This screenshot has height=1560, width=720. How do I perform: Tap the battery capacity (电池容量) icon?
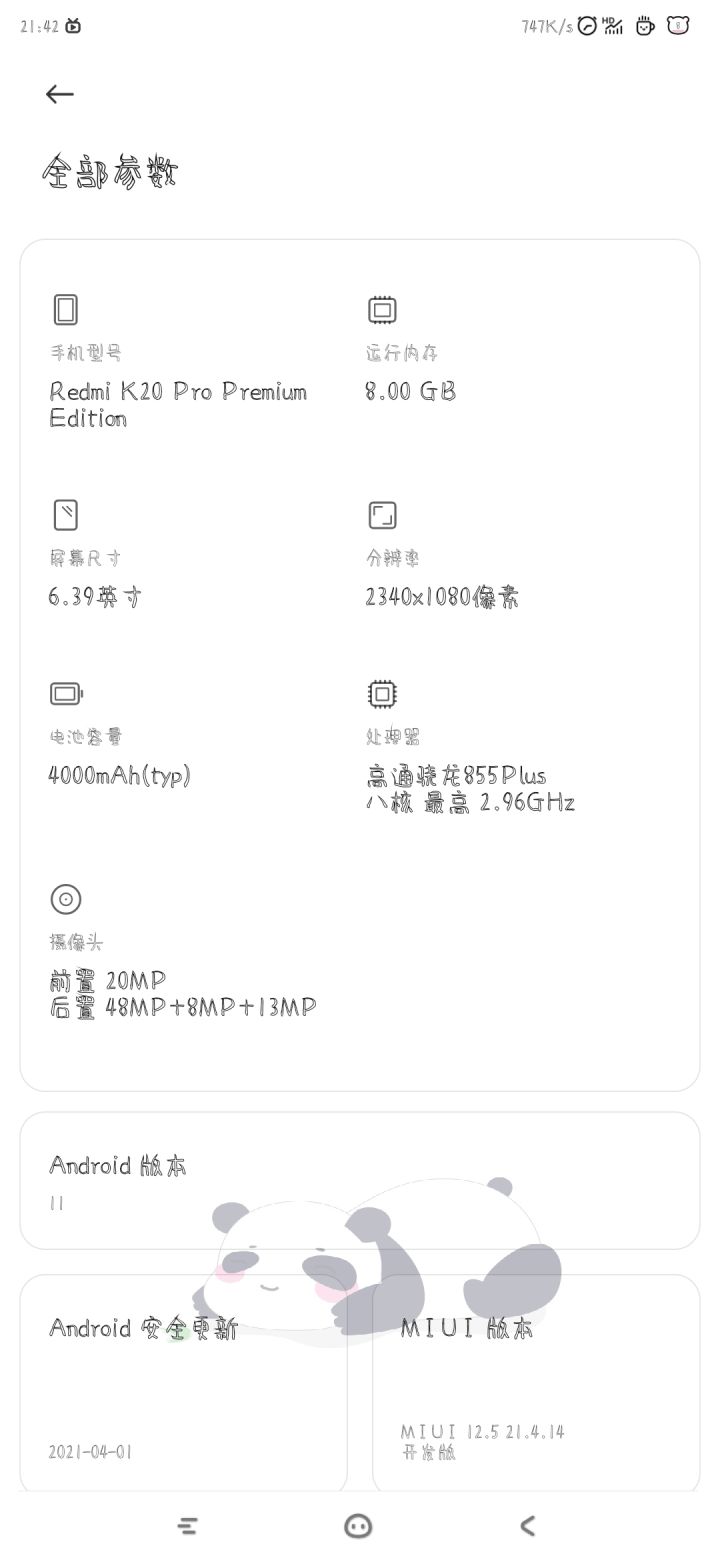tap(64, 693)
